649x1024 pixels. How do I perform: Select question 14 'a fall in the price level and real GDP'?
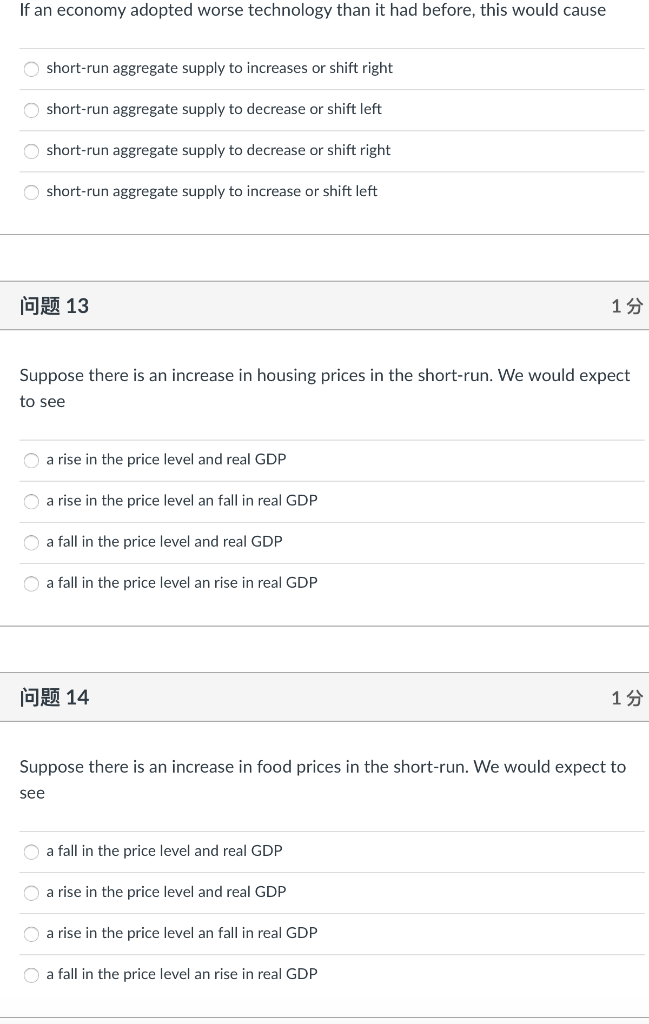click(x=31, y=852)
